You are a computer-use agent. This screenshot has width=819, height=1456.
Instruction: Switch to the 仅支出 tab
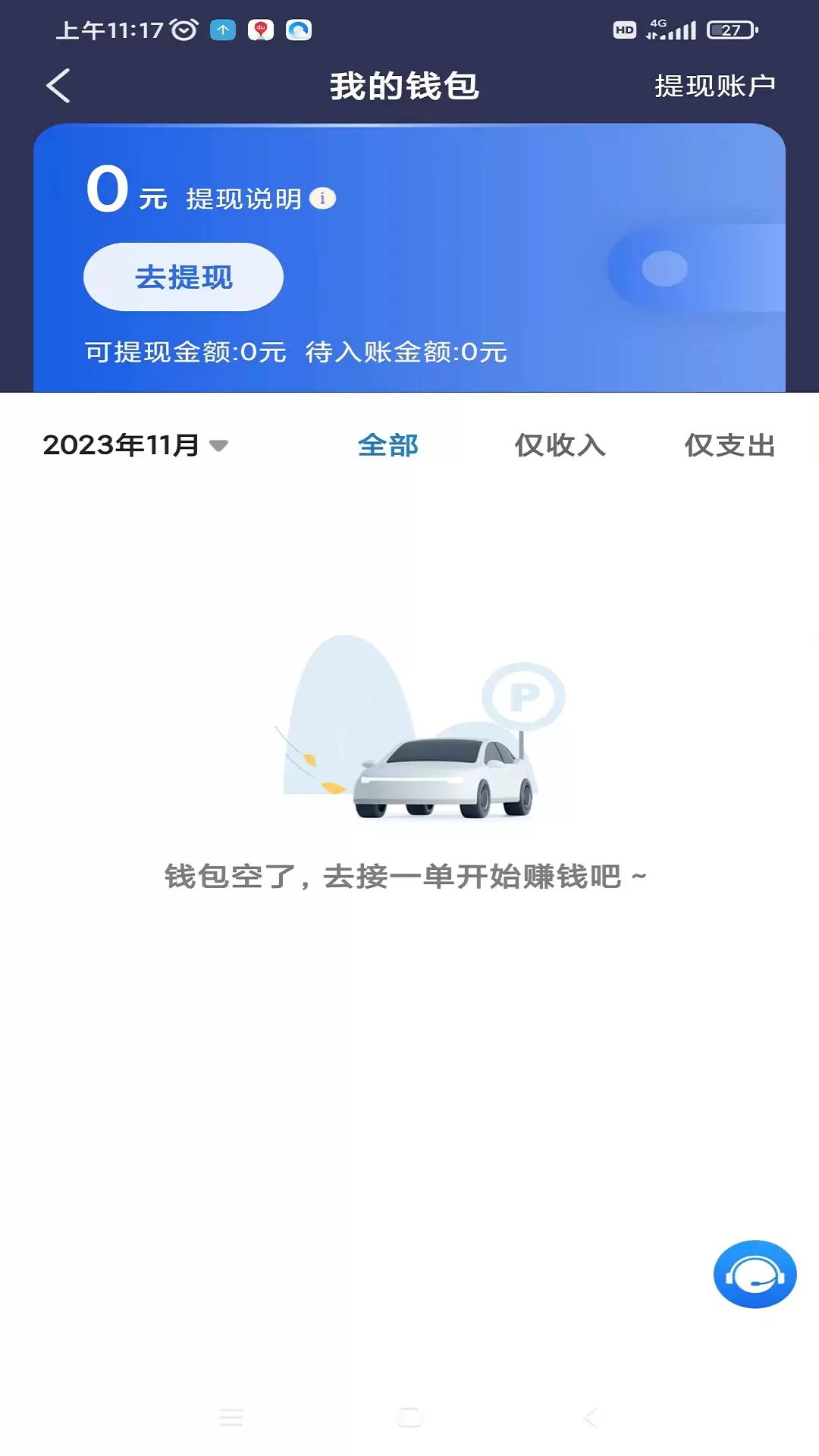pyautogui.click(x=730, y=447)
